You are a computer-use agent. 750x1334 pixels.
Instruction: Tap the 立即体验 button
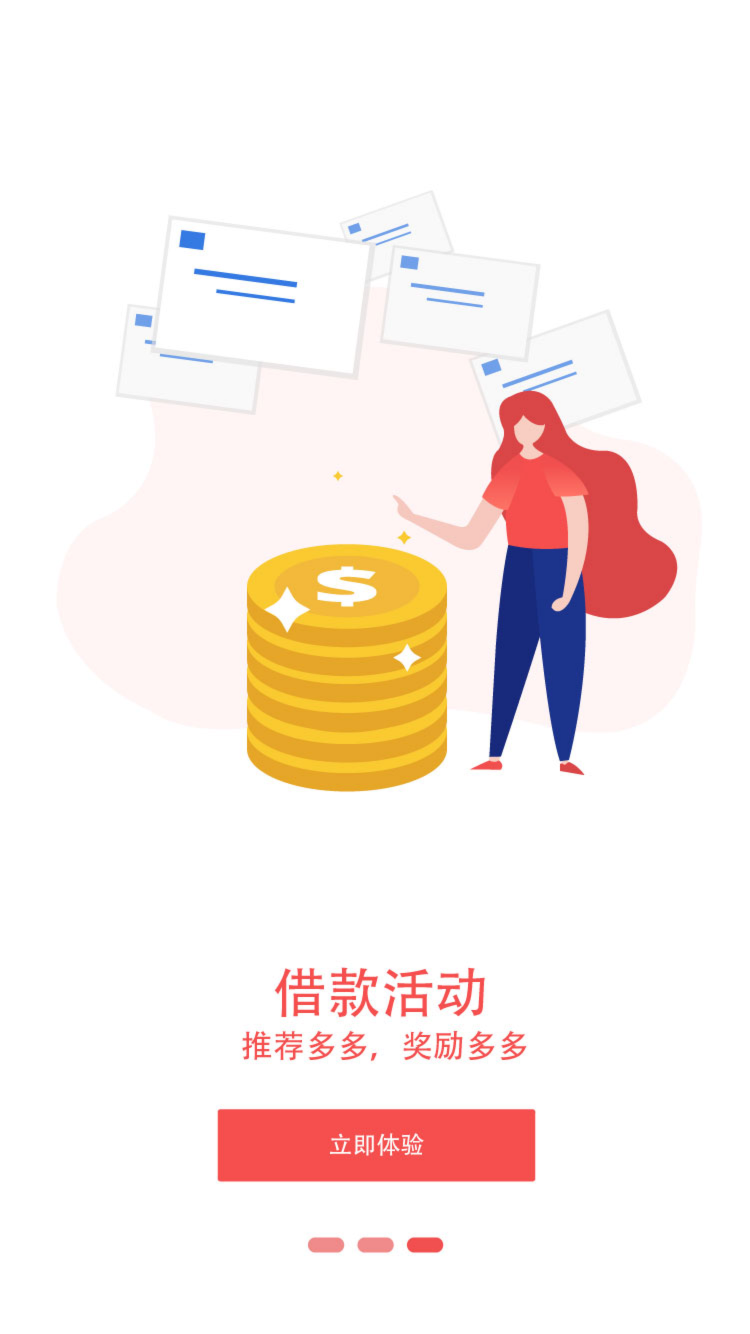click(376, 1145)
